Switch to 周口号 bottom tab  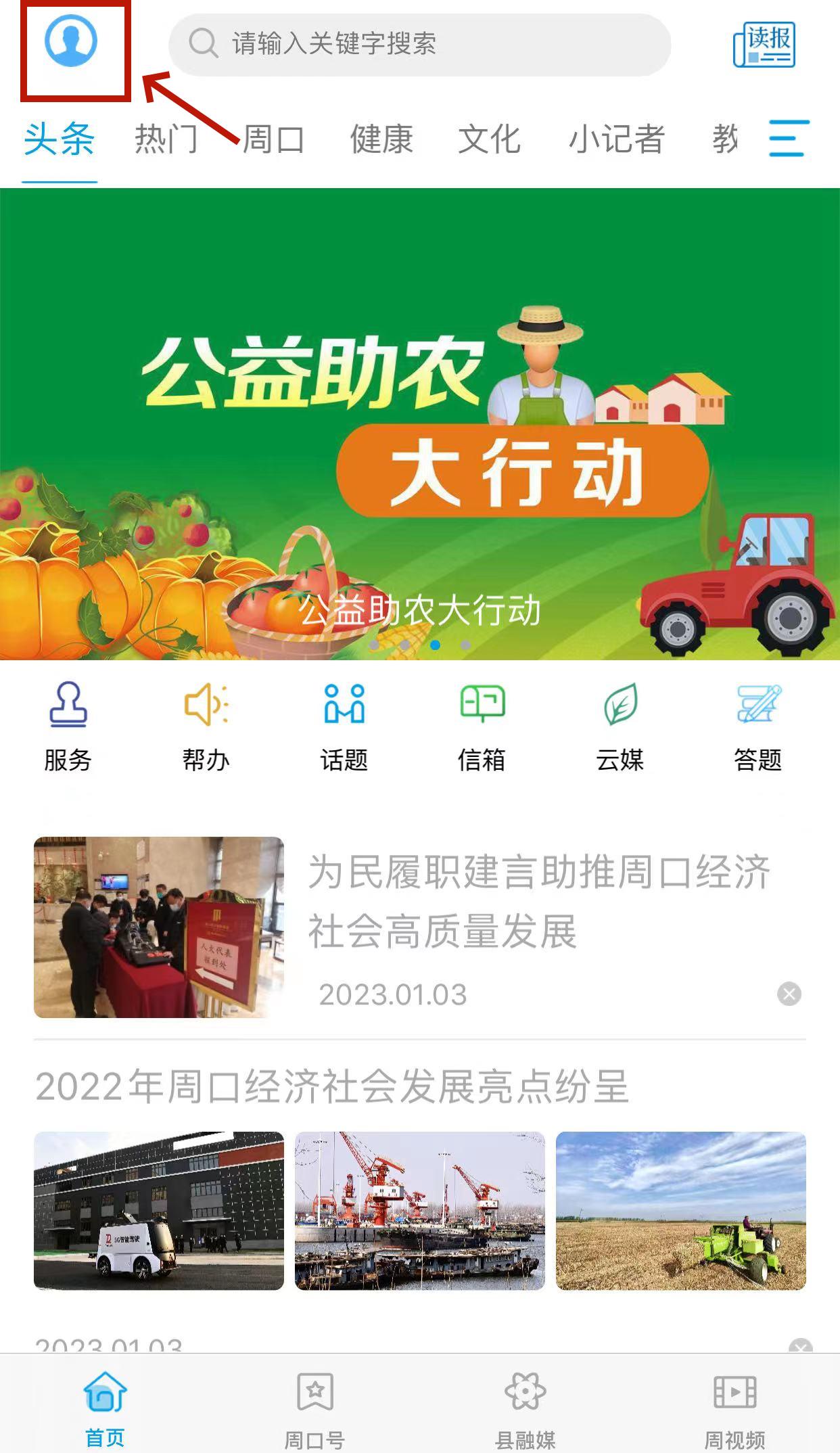[x=314, y=1408]
